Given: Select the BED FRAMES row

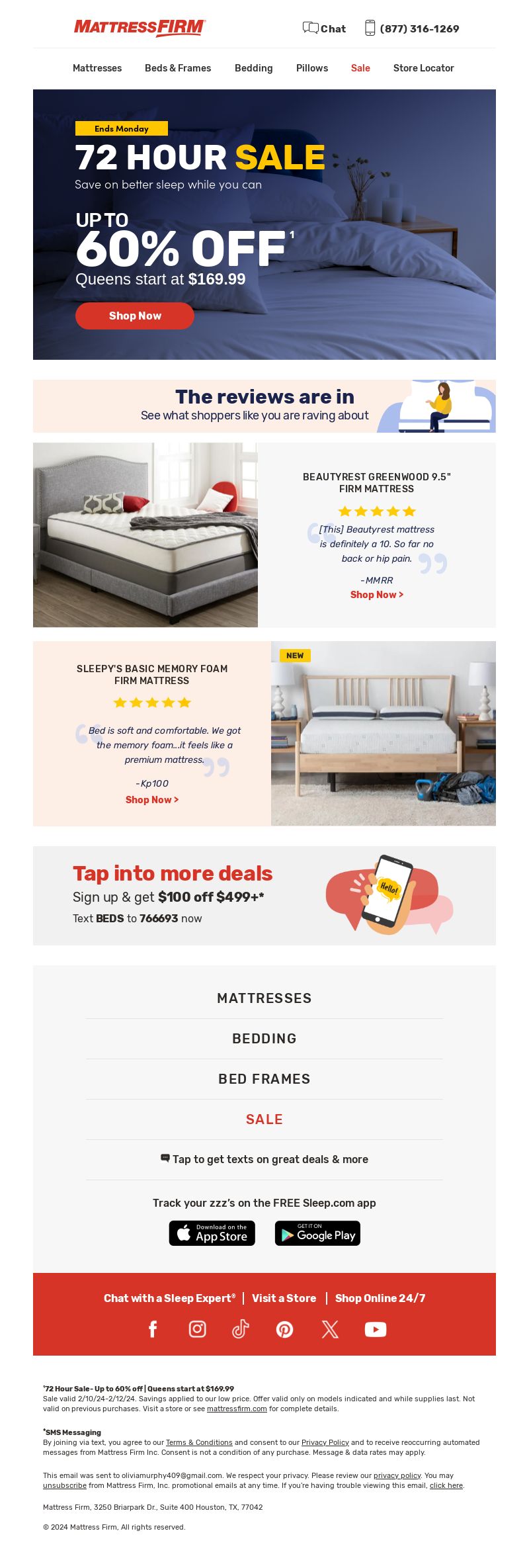Looking at the screenshot, I should [264, 1079].
